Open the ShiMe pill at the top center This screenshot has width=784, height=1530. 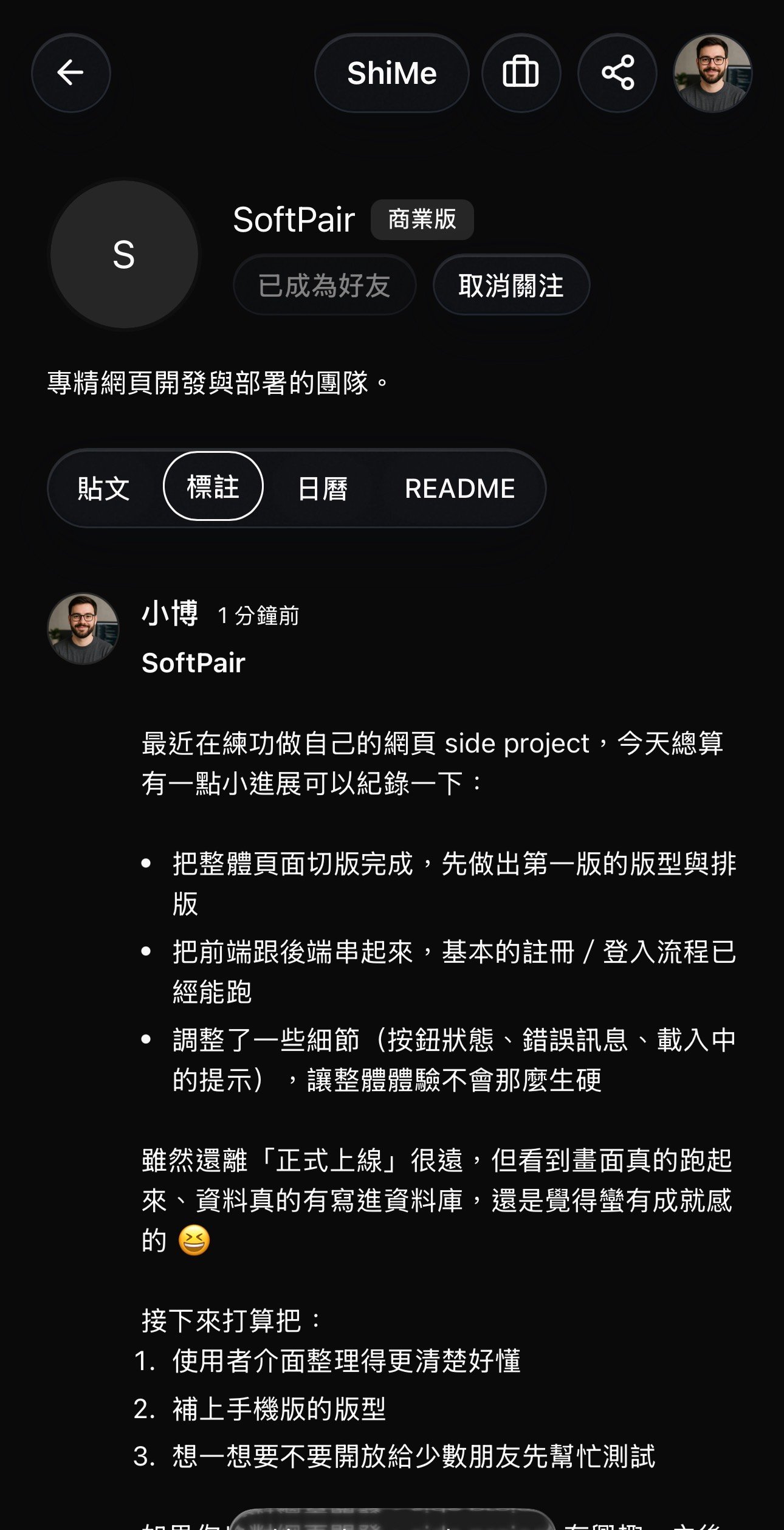(392, 74)
